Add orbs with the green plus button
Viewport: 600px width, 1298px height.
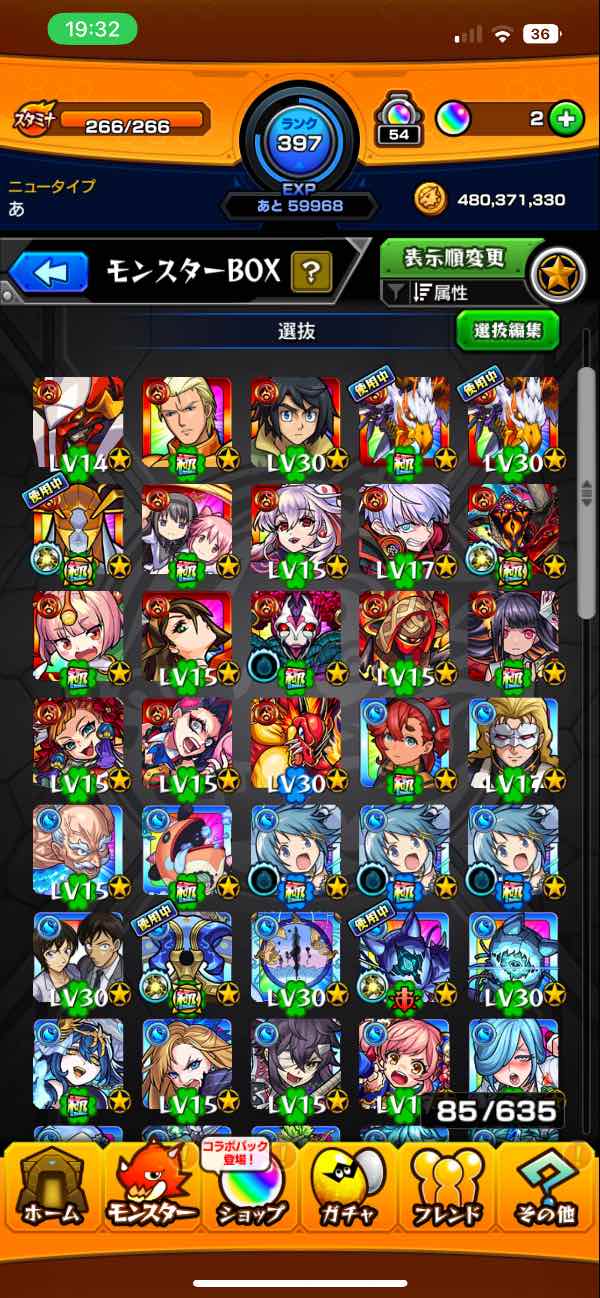[566, 120]
